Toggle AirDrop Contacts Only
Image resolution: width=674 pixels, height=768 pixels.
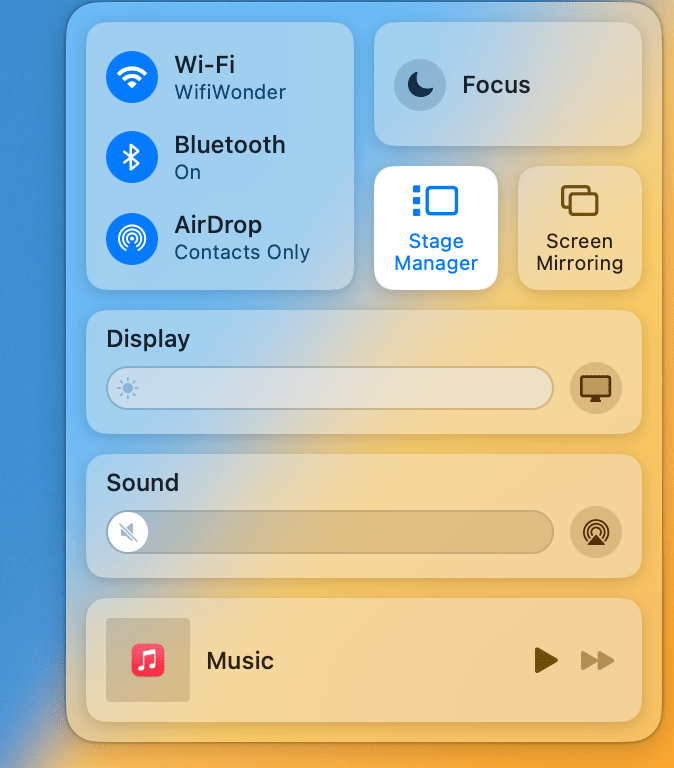(x=132, y=238)
